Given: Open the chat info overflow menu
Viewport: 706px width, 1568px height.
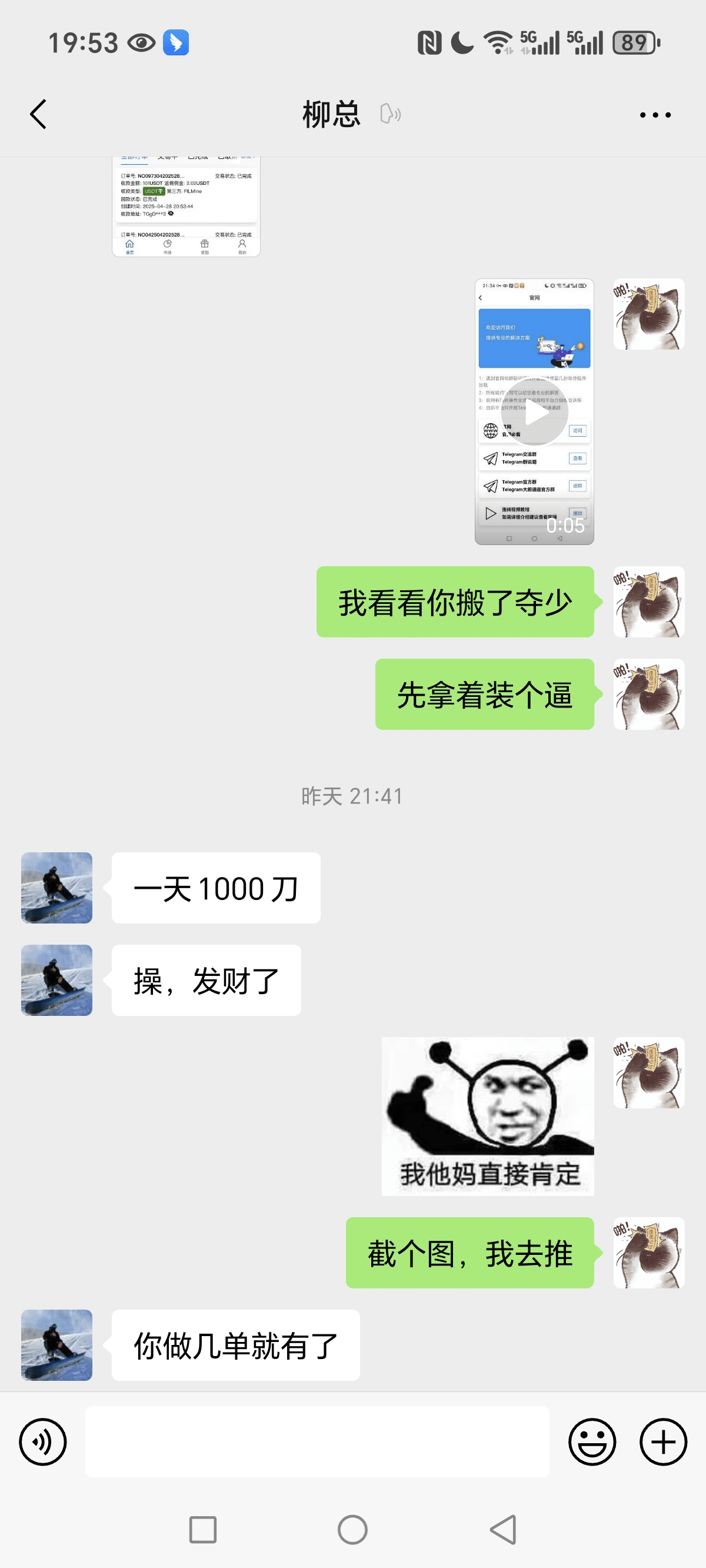Looking at the screenshot, I should 655,114.
